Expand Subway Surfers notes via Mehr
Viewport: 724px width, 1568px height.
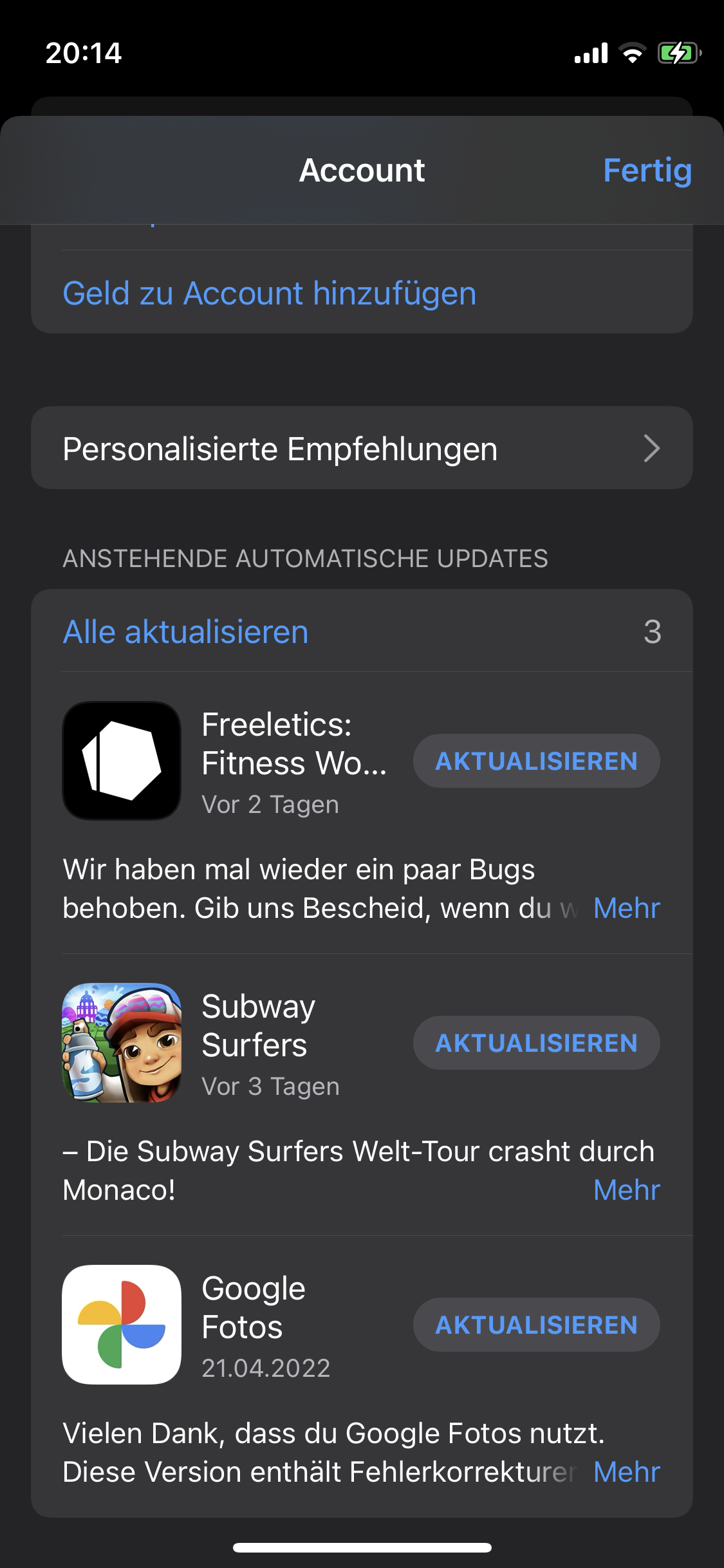click(x=626, y=1190)
